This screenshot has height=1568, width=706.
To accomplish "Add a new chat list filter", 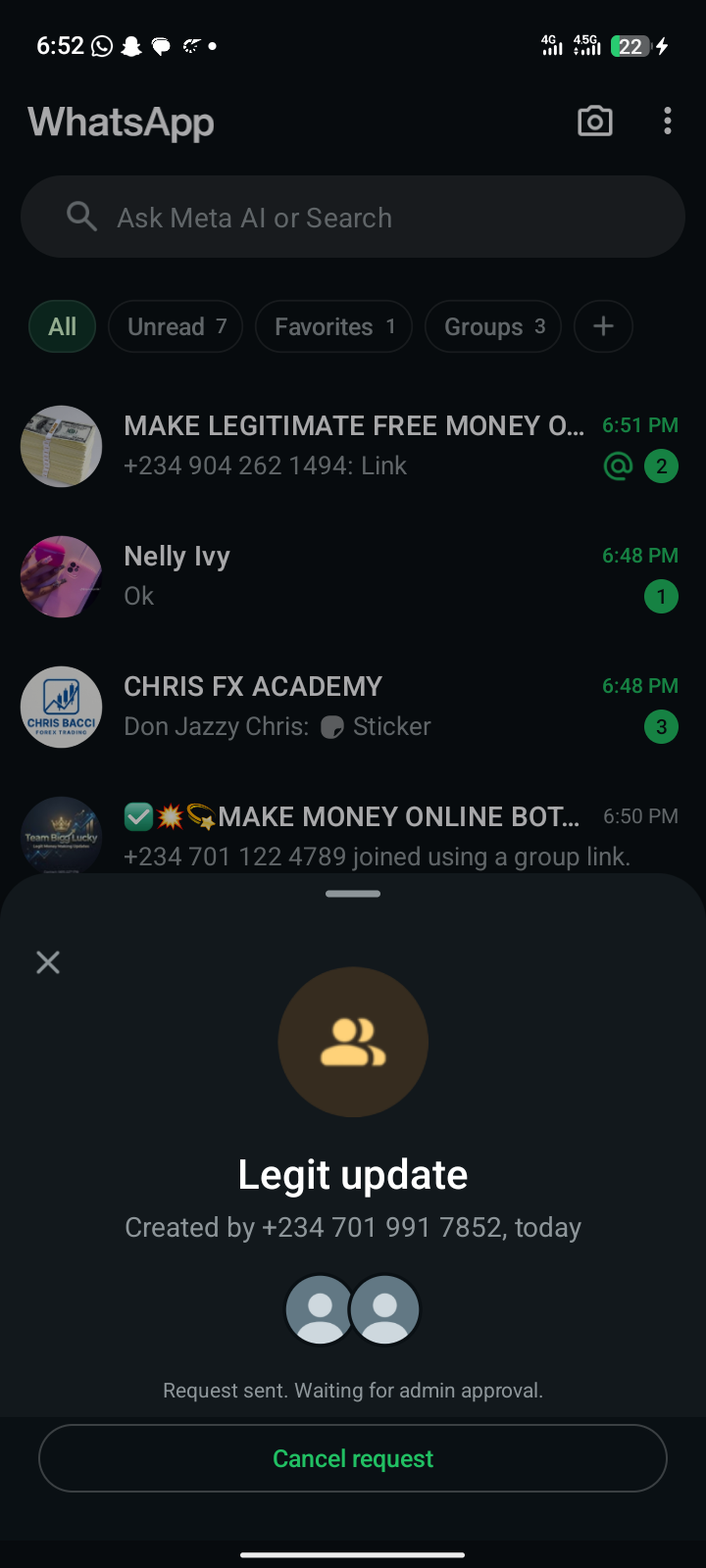I will click(603, 326).
